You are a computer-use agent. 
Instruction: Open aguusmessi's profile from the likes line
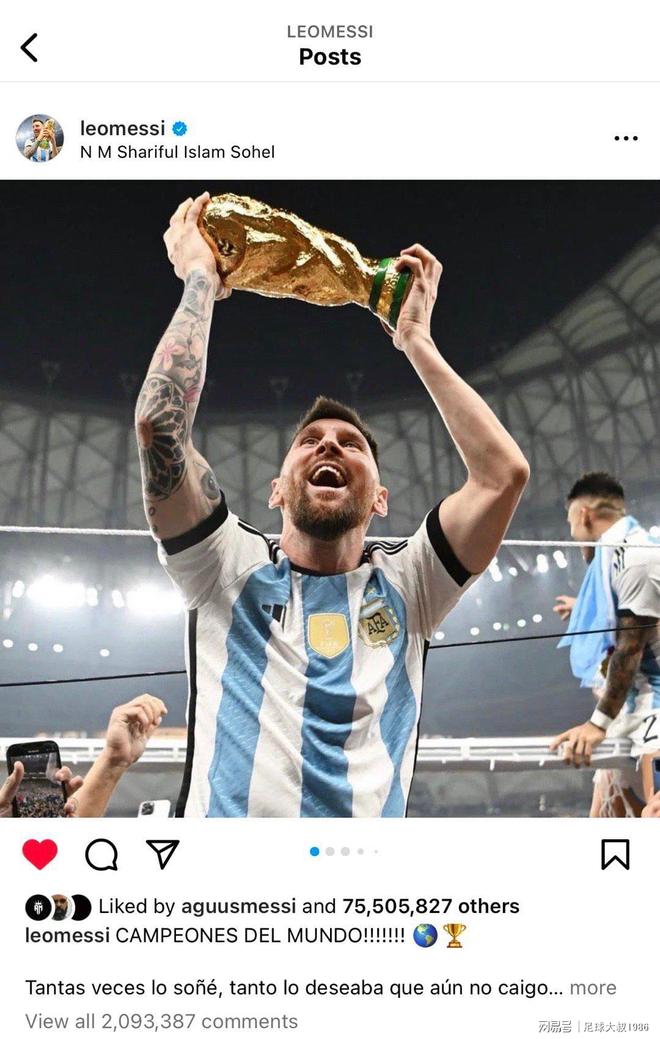(x=238, y=906)
